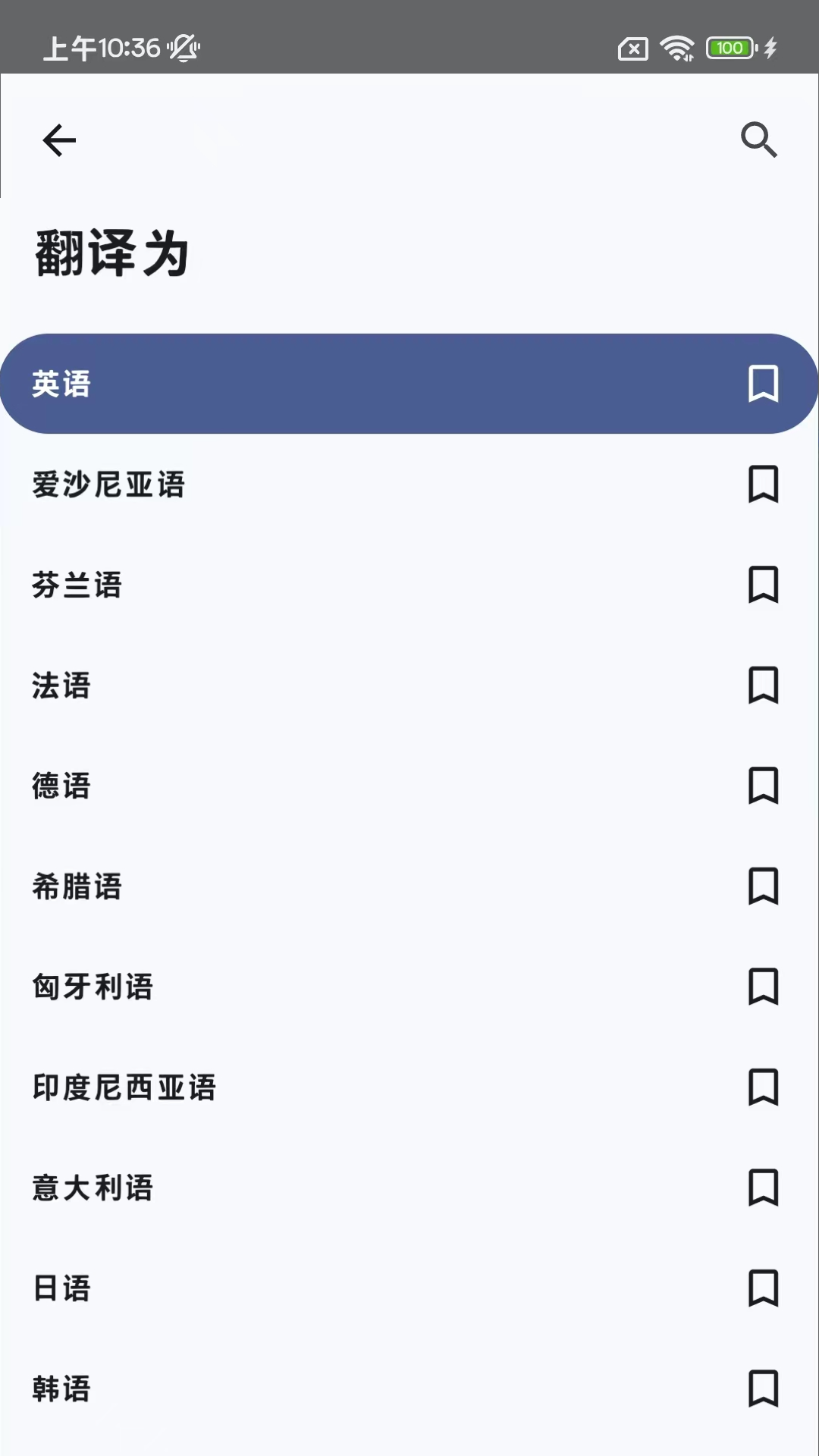Go back using the arrow icon
Screen dimensions: 819x1456
pyautogui.click(x=59, y=140)
